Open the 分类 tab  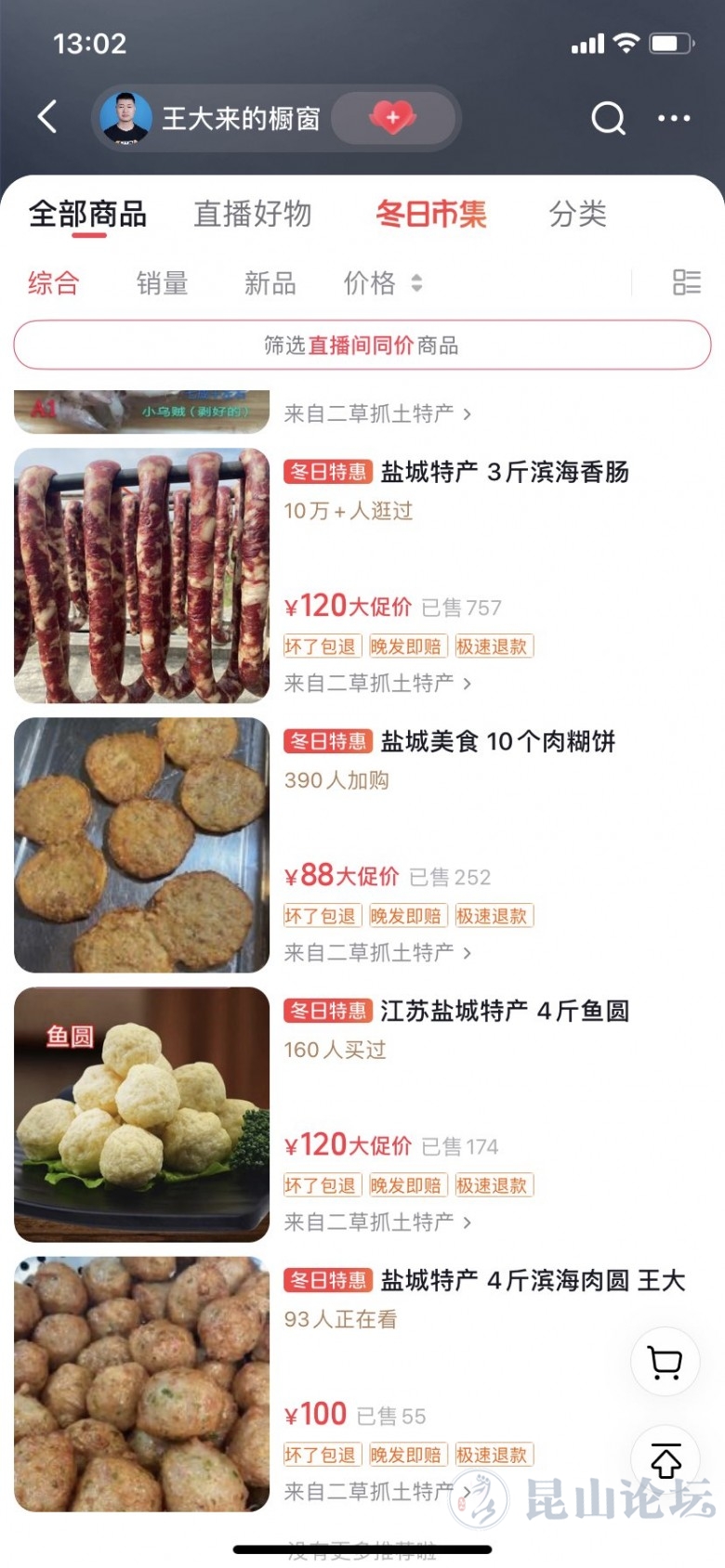click(x=577, y=215)
